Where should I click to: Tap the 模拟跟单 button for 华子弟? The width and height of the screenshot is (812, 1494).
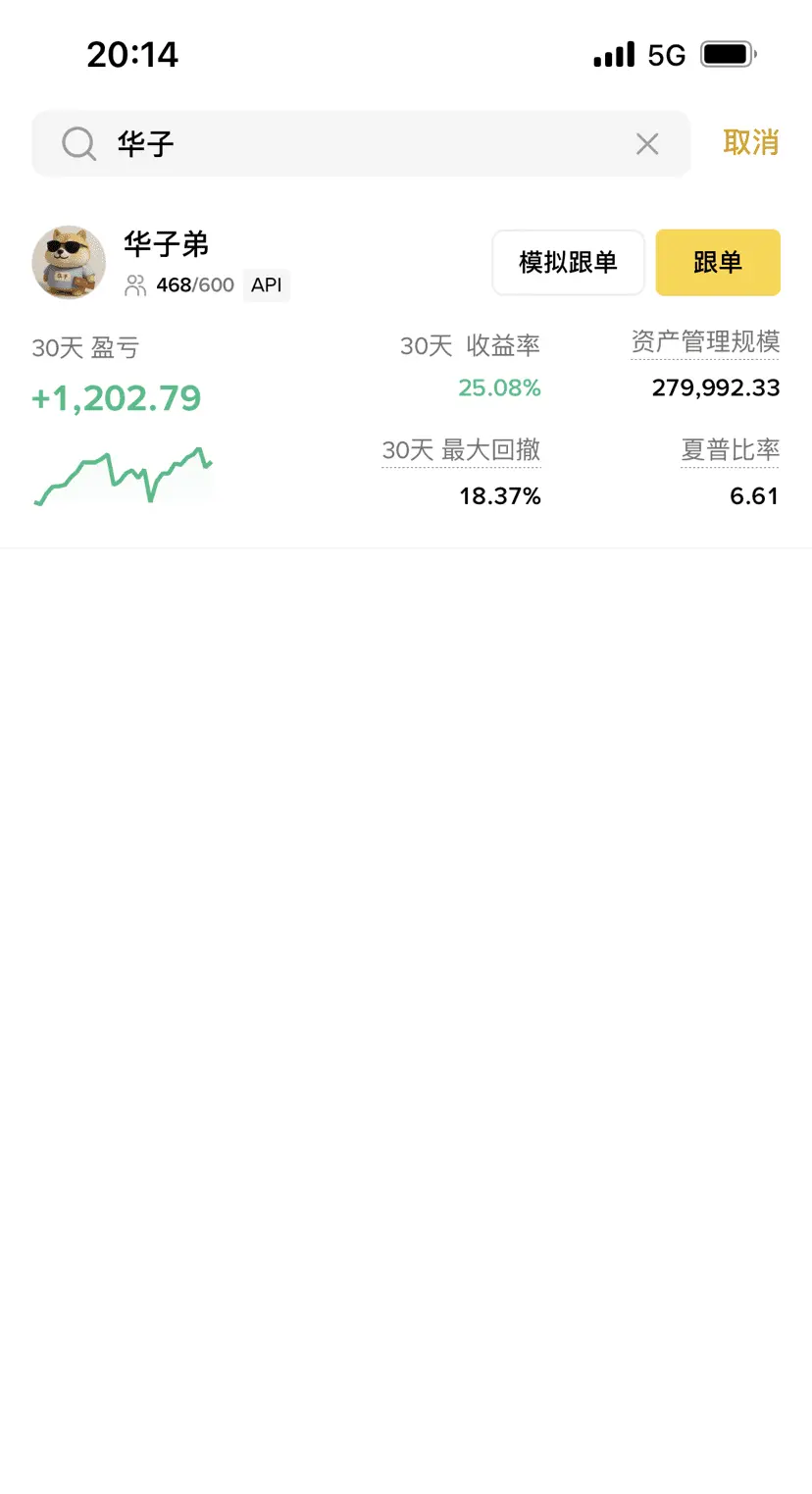coord(568,263)
